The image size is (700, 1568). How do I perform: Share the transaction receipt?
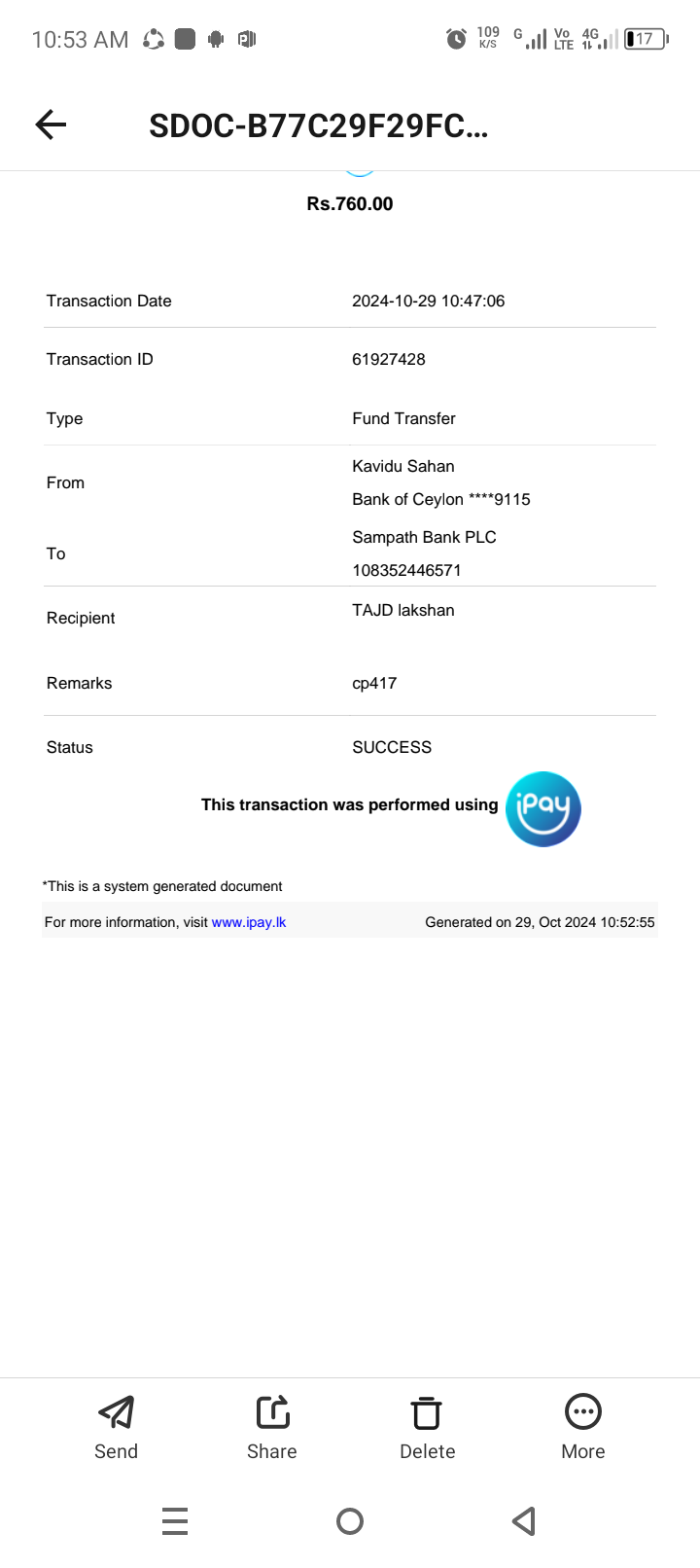[272, 1426]
